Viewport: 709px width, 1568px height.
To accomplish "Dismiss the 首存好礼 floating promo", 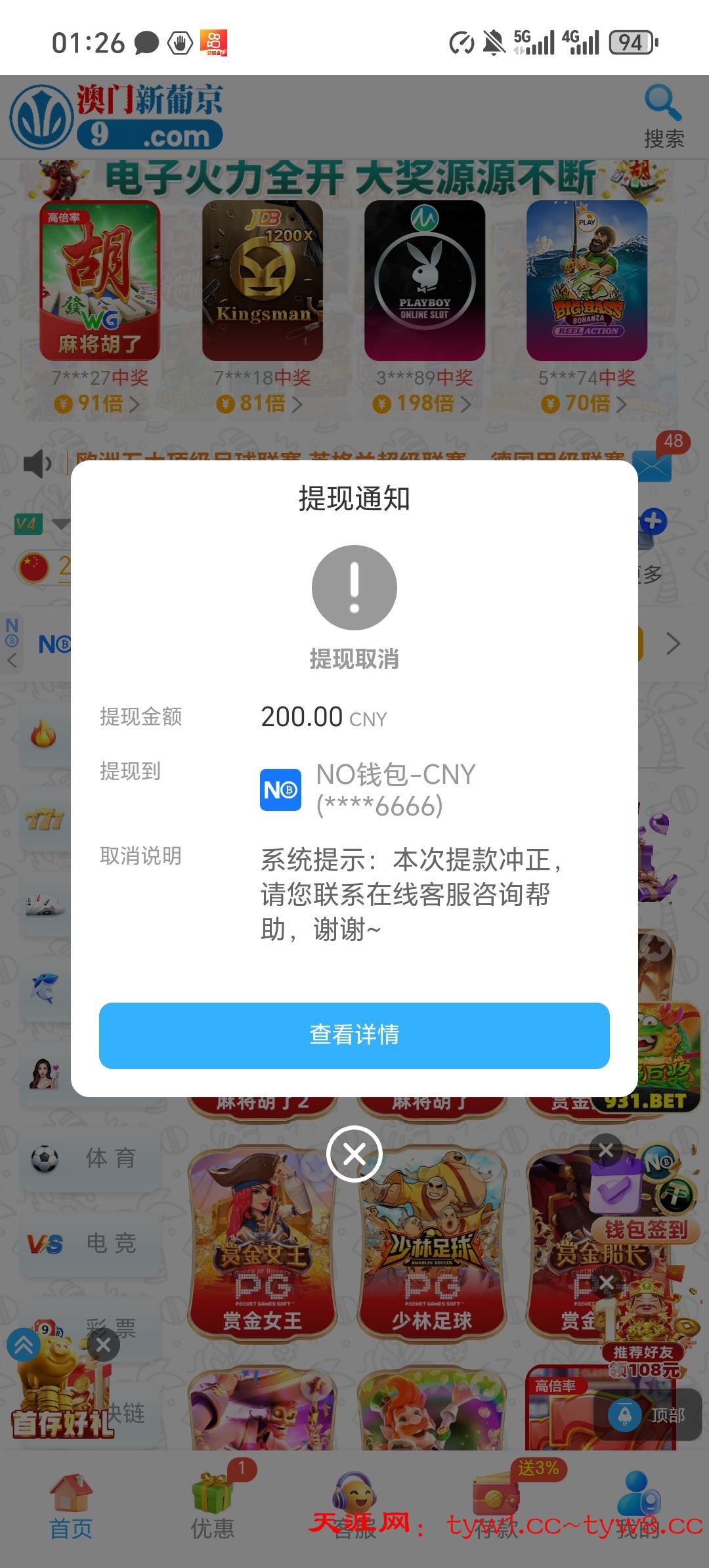I will click(x=103, y=1345).
